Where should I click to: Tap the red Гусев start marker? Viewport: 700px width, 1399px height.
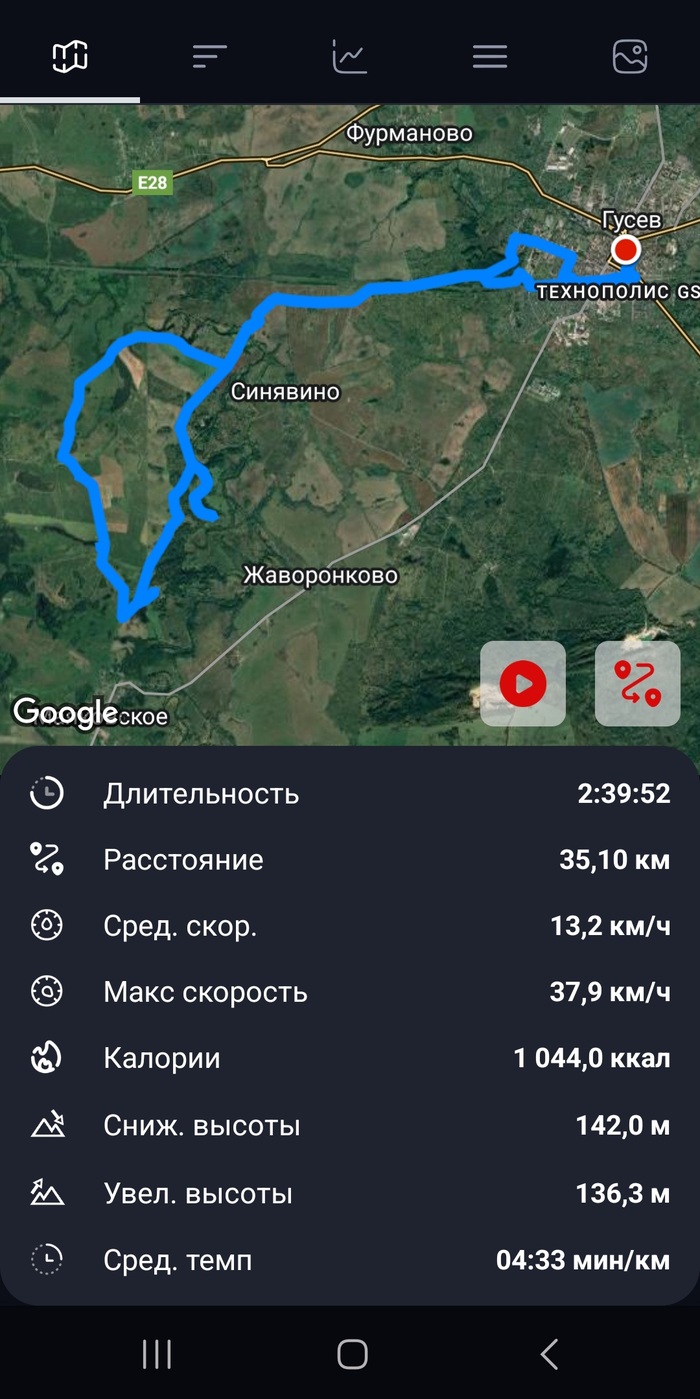coord(627,249)
